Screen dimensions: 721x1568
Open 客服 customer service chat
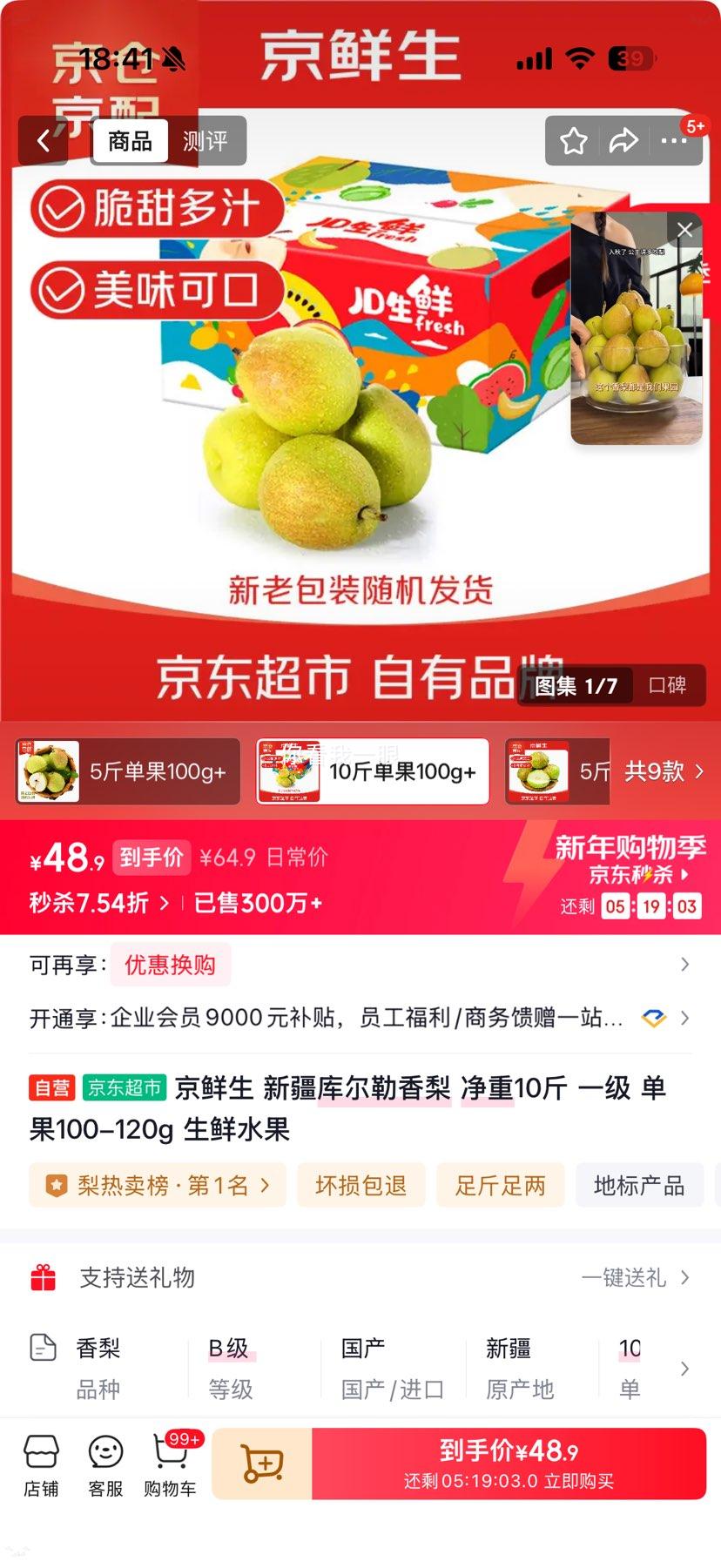(104, 1464)
